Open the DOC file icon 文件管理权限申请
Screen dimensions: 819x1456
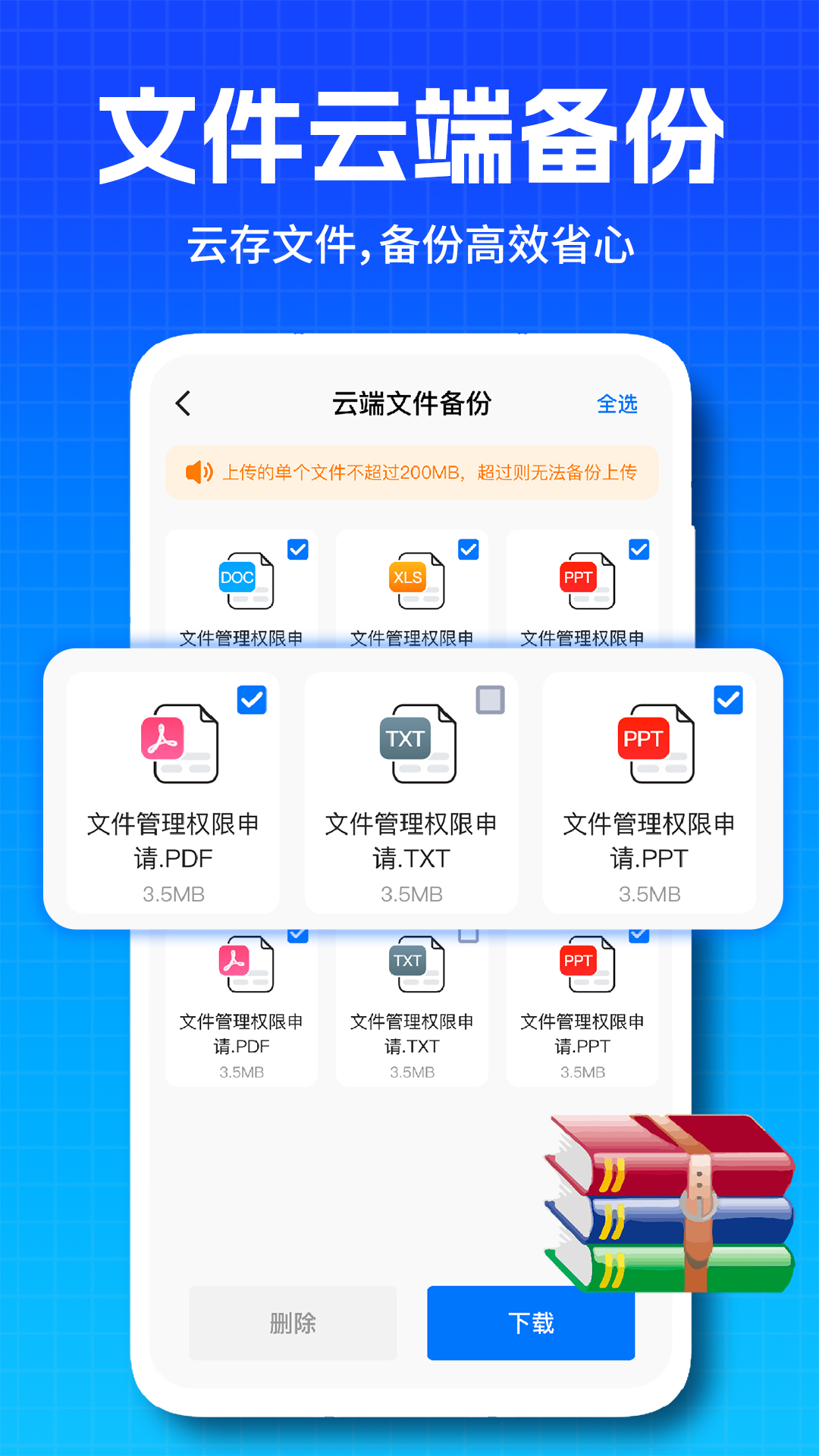pos(246,580)
